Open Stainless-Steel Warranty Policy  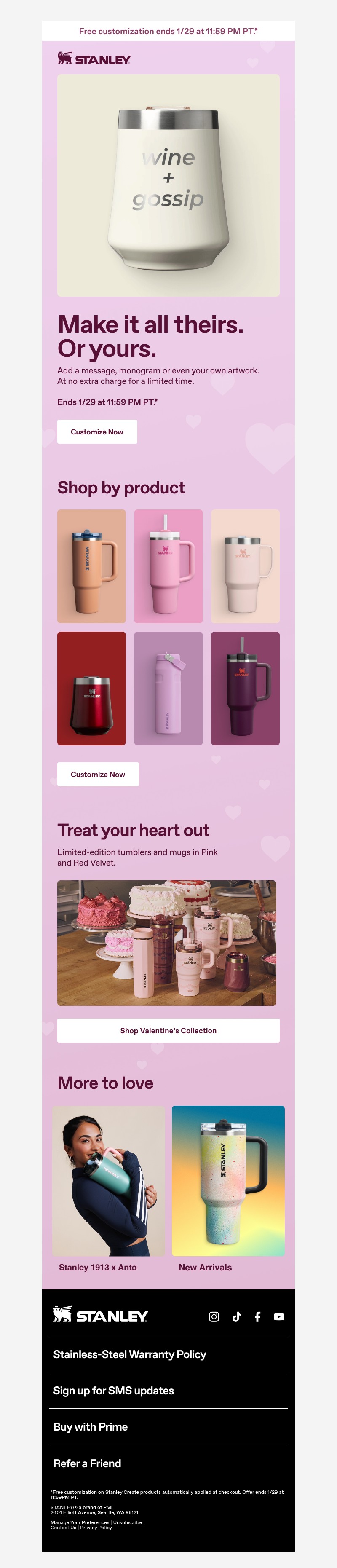click(x=130, y=1354)
